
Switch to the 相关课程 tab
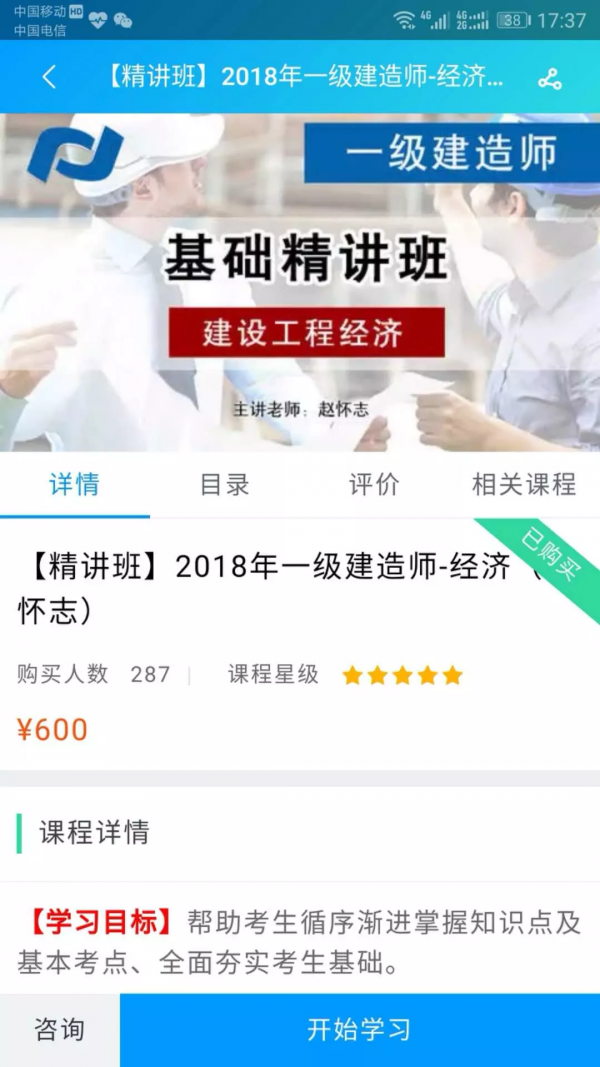coord(524,485)
